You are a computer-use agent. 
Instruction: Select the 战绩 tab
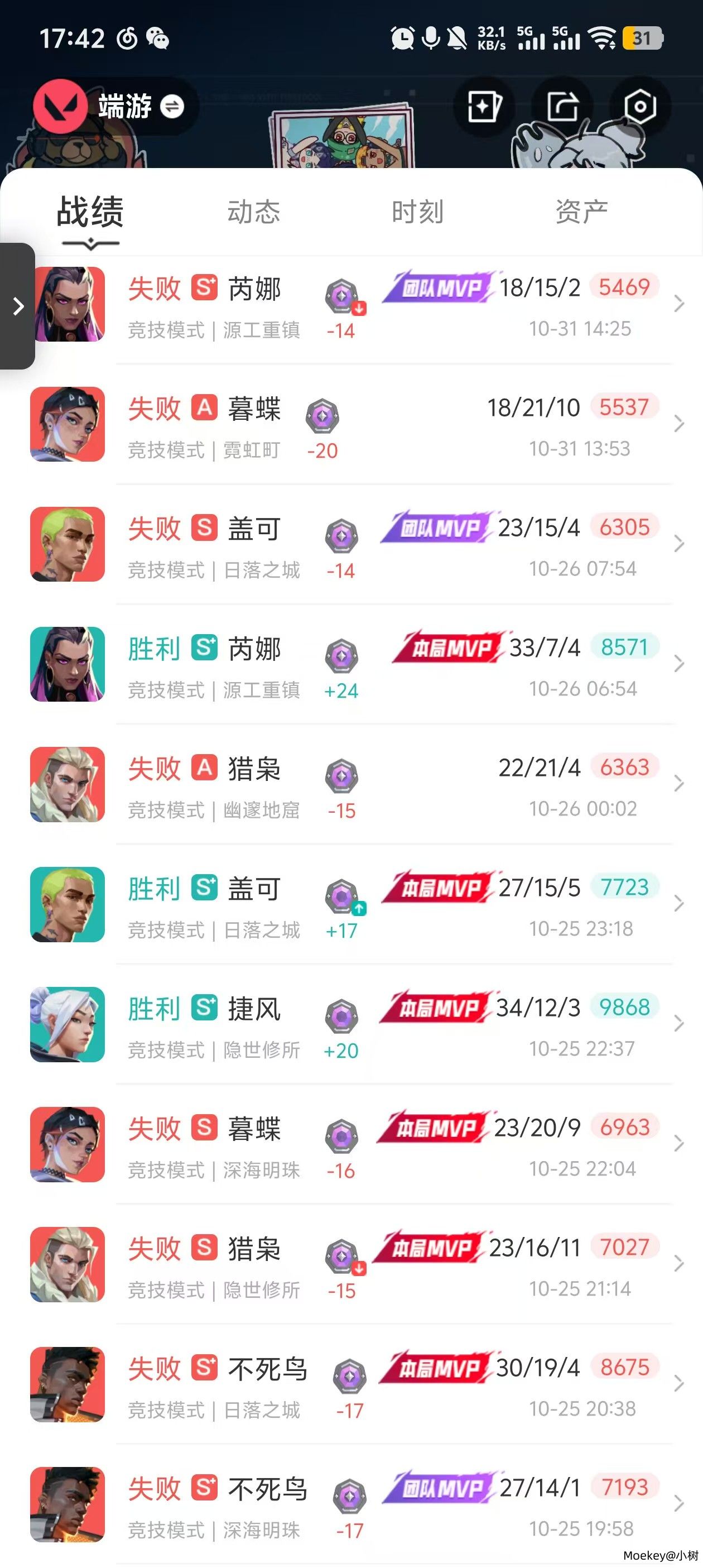(x=90, y=212)
